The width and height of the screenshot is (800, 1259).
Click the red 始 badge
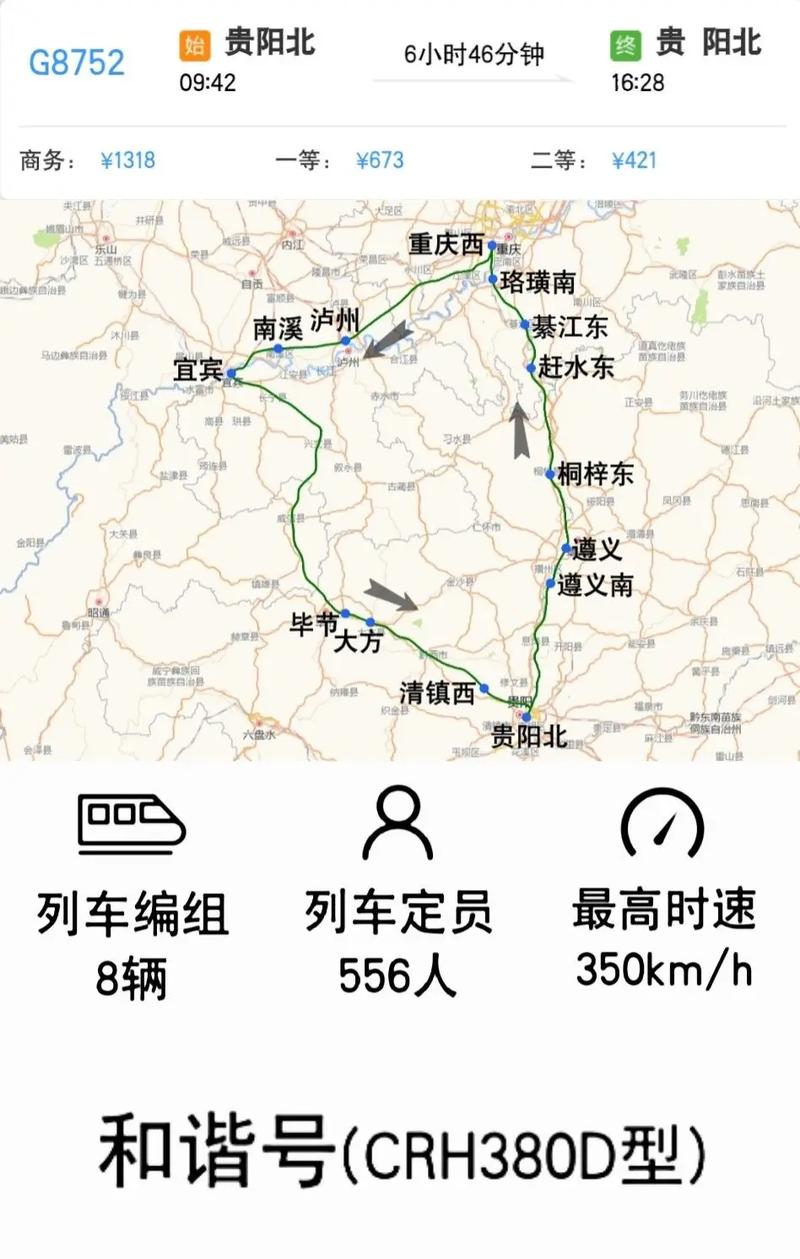196,45
